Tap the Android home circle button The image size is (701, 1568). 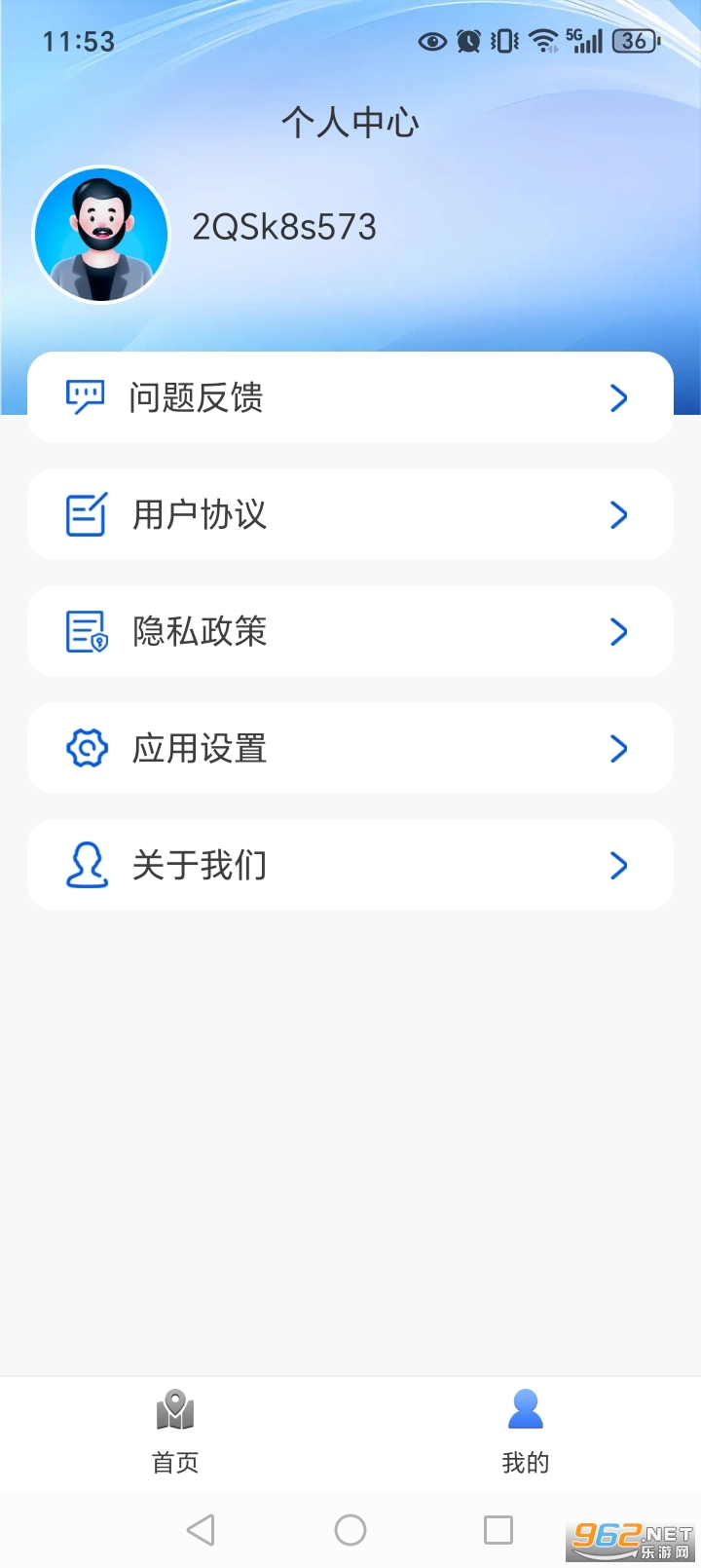coord(350,1528)
